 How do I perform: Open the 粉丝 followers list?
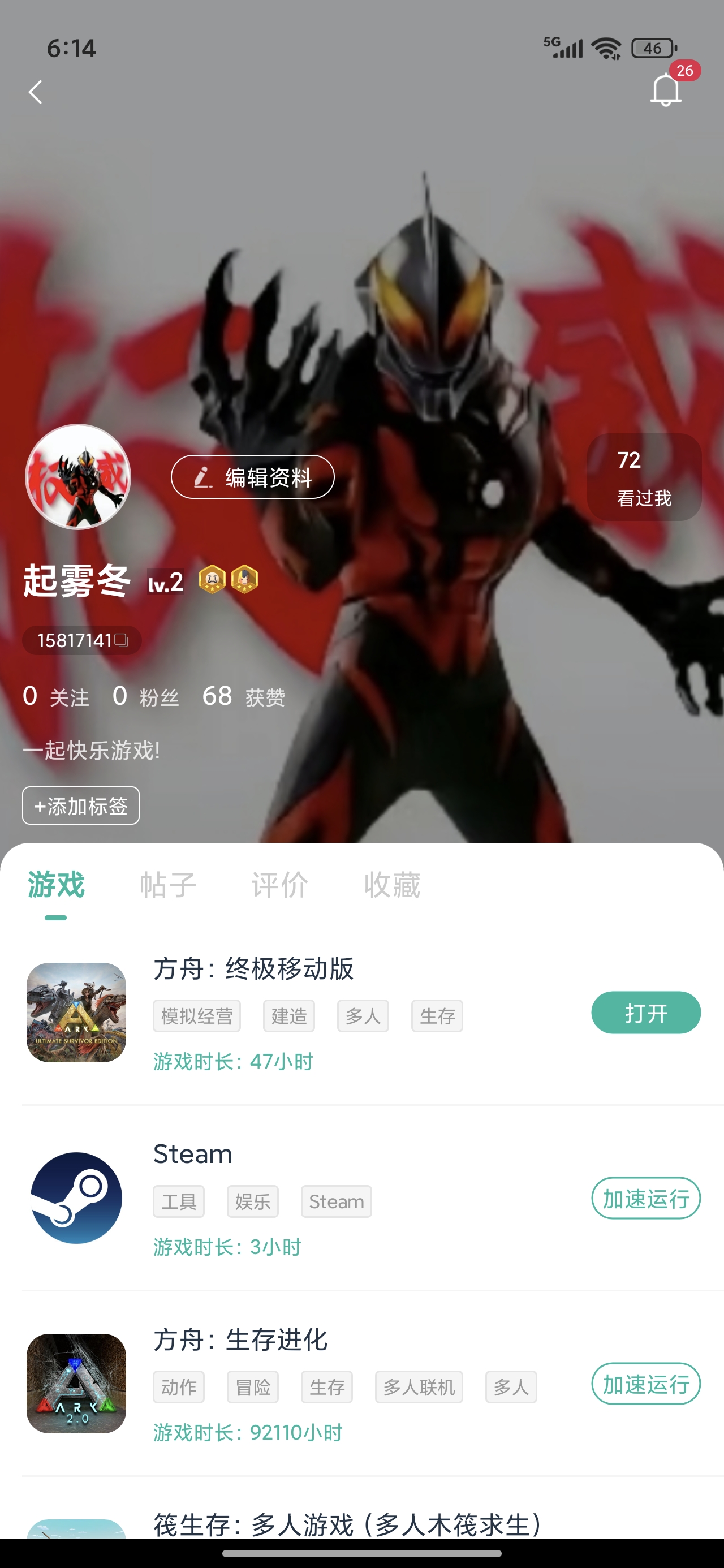[146, 696]
